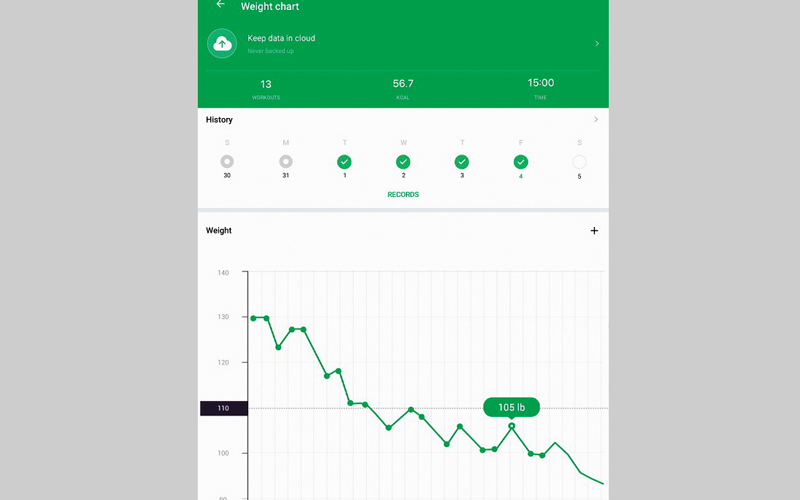Image resolution: width=800 pixels, height=500 pixels.
Task: Select Friday 4 in history
Action: pyautogui.click(x=520, y=161)
